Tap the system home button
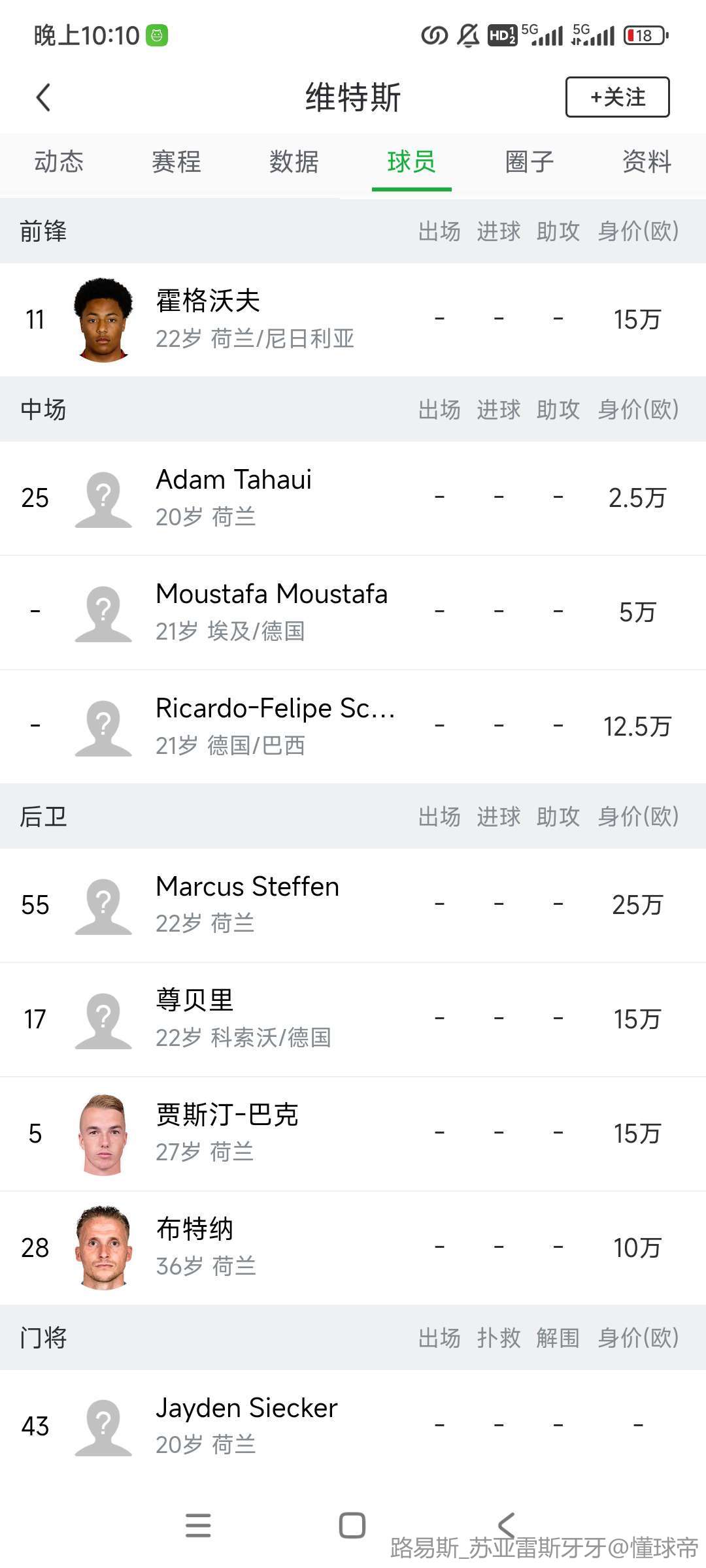706x1568 pixels. [x=352, y=1526]
